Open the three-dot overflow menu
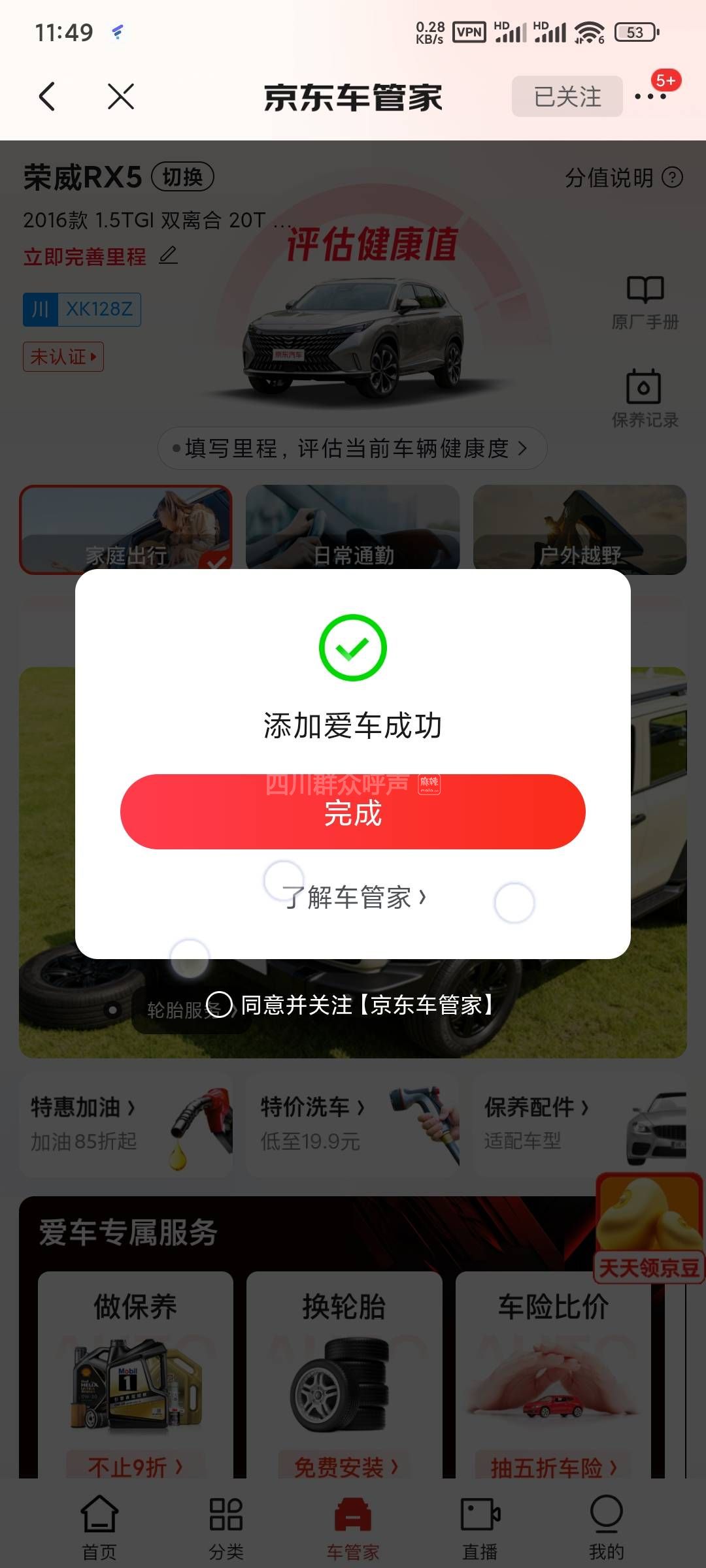This screenshot has height=1568, width=706. [650, 97]
